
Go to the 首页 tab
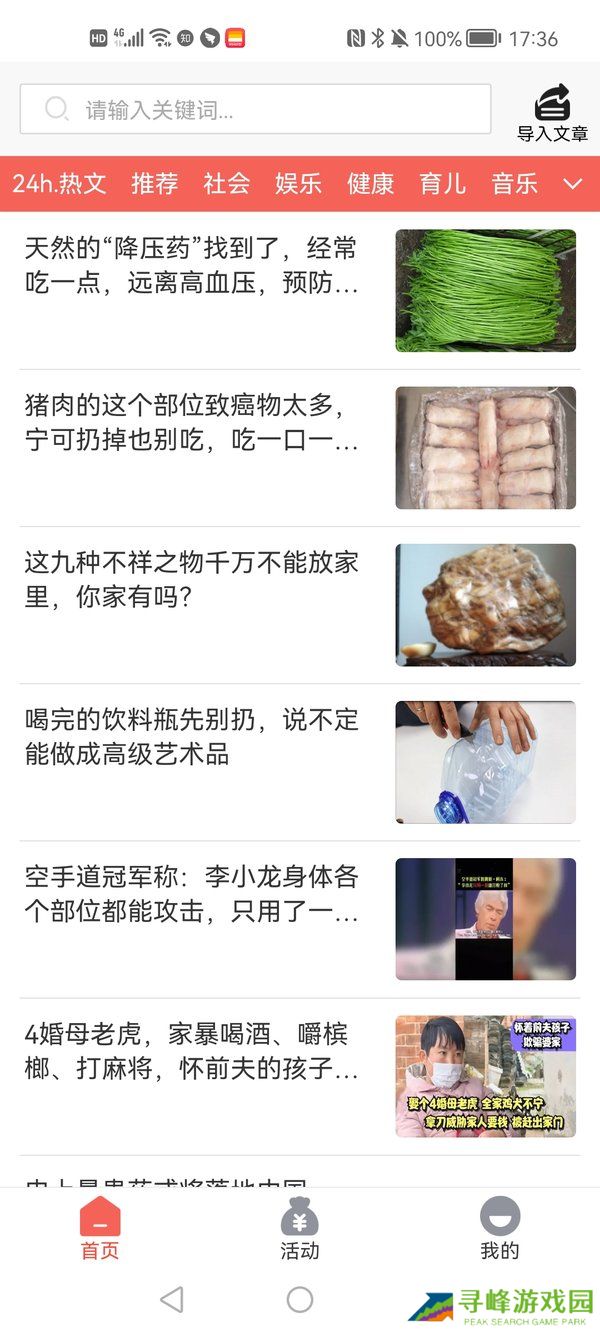coord(100,1229)
